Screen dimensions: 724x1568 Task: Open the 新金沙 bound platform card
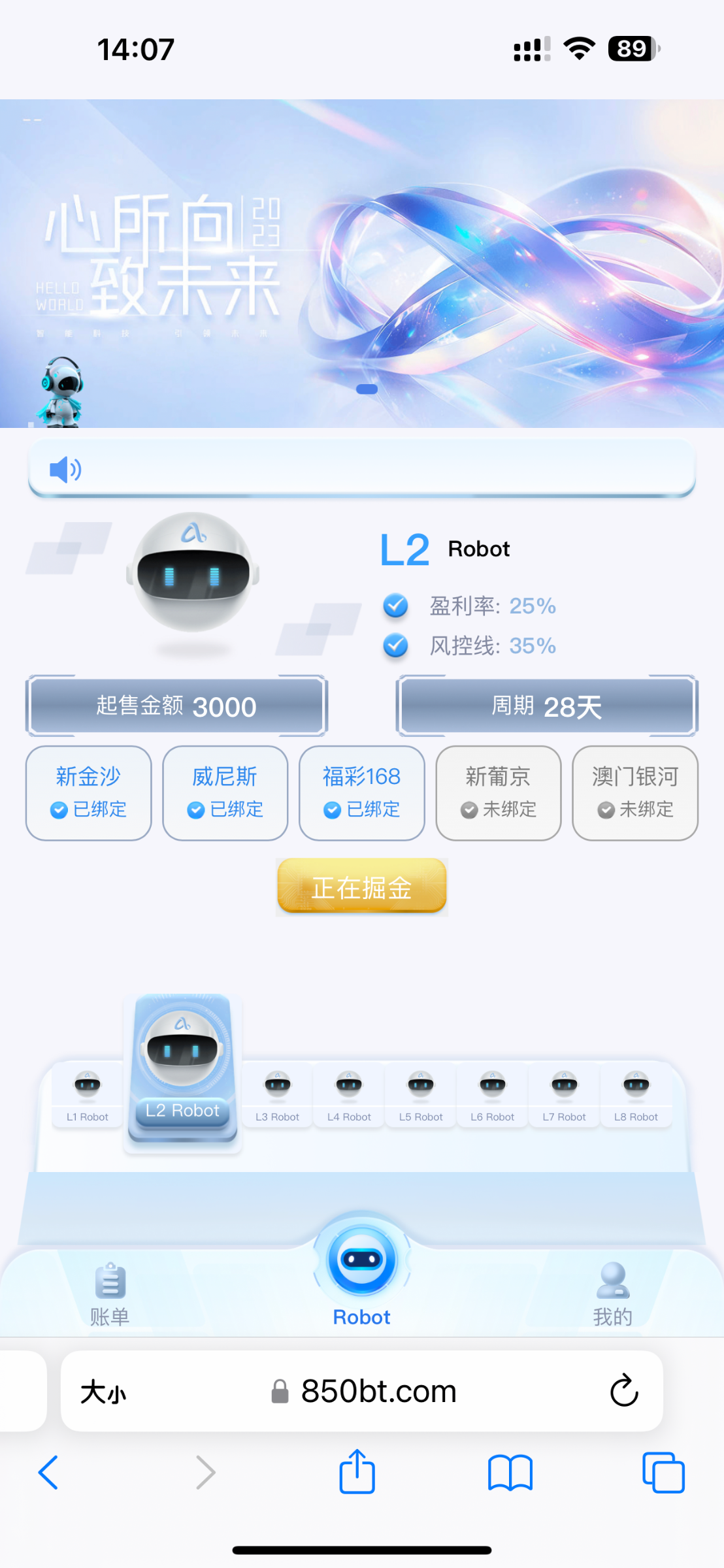point(88,792)
